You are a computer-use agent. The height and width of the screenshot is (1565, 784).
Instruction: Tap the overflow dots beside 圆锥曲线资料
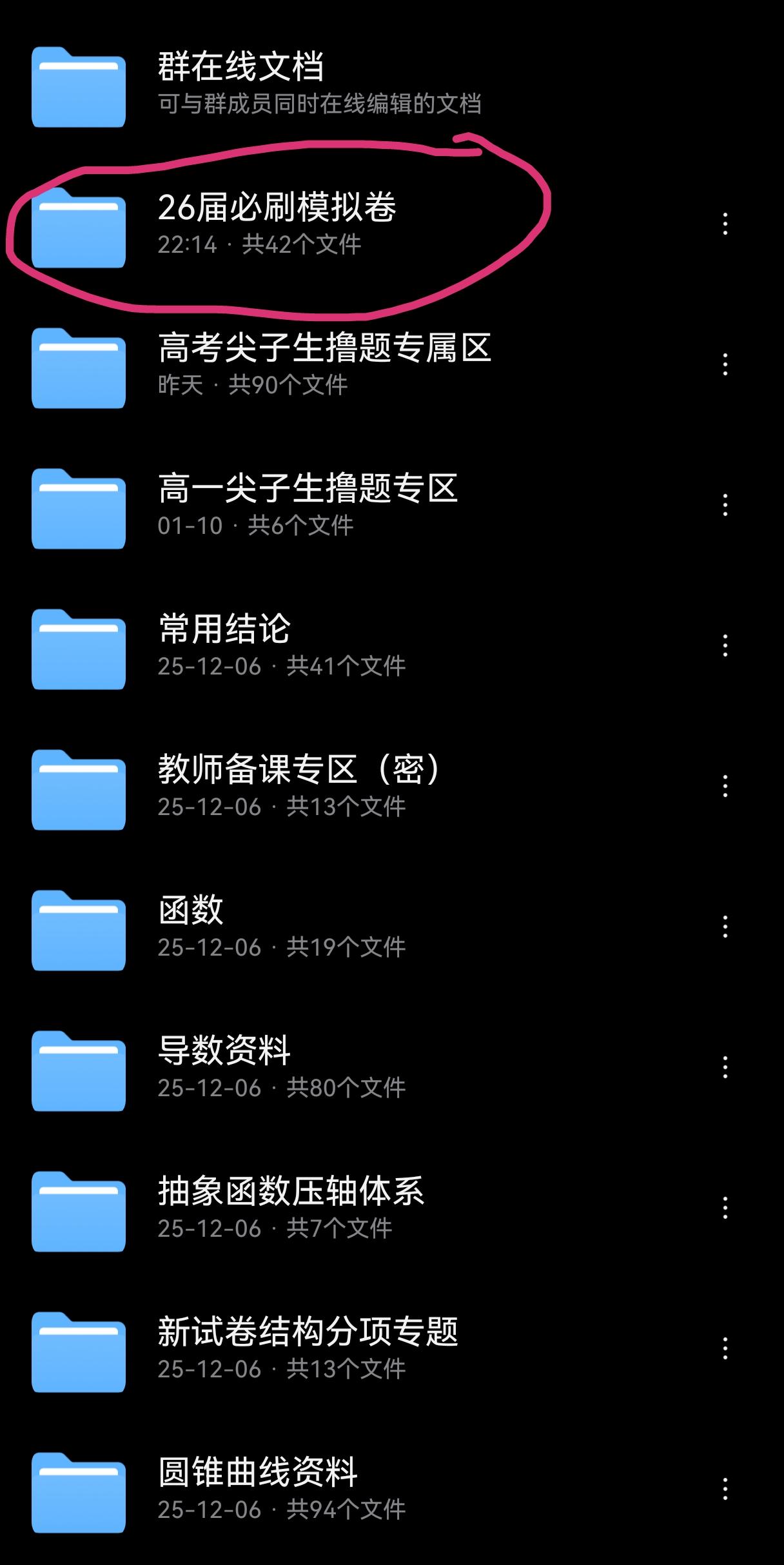[725, 1489]
